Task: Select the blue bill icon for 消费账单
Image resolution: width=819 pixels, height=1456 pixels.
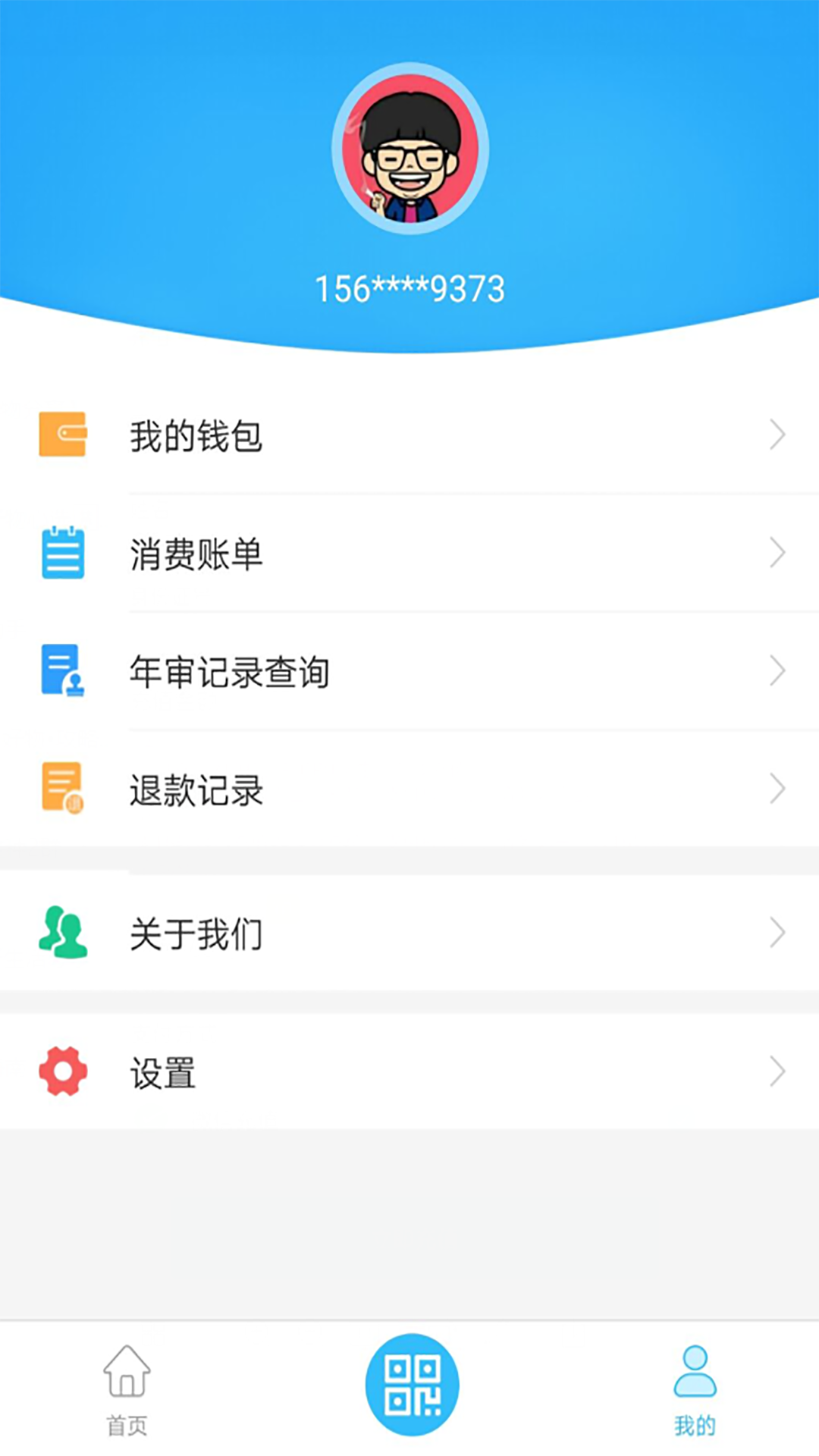Action: (x=62, y=553)
